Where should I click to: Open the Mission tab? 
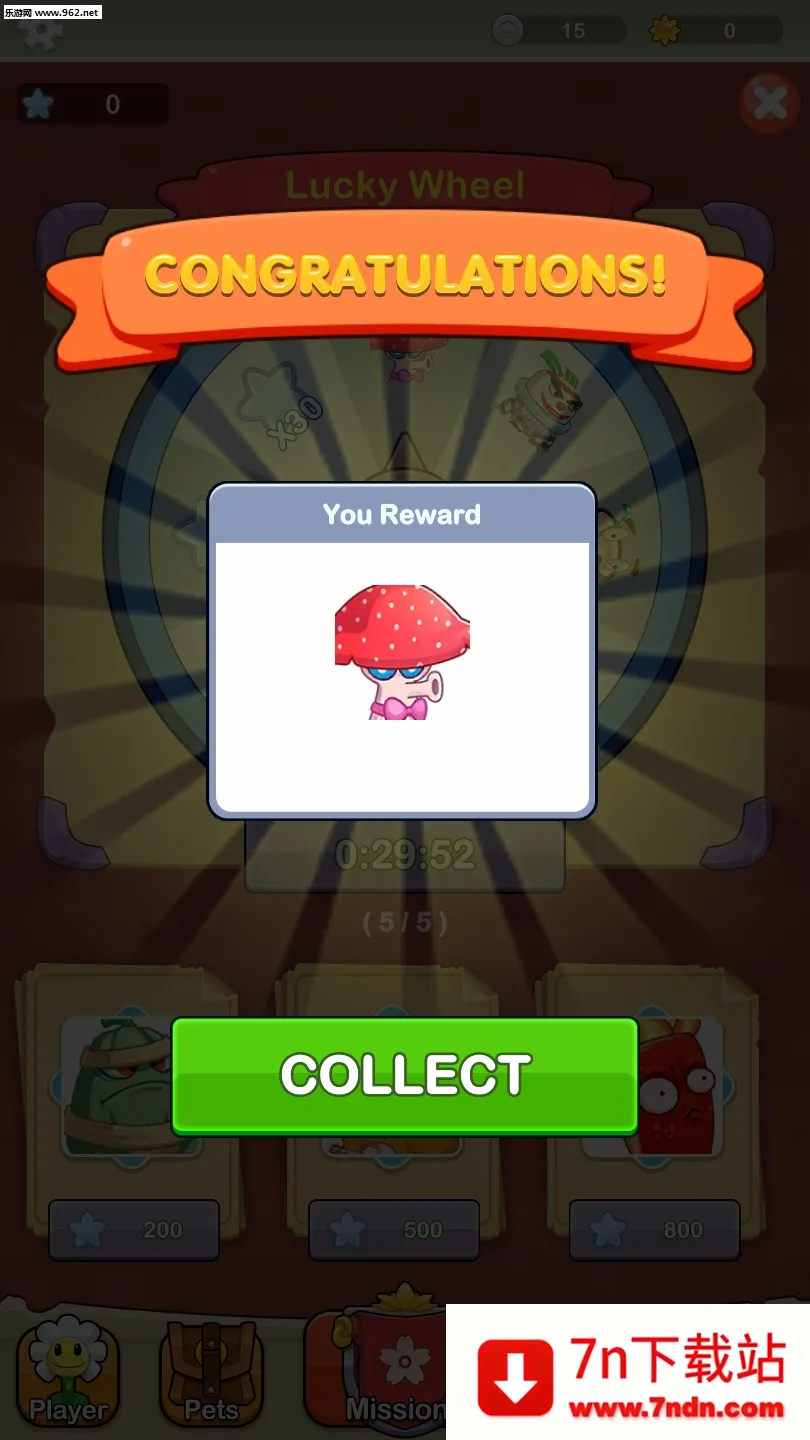(385, 1370)
